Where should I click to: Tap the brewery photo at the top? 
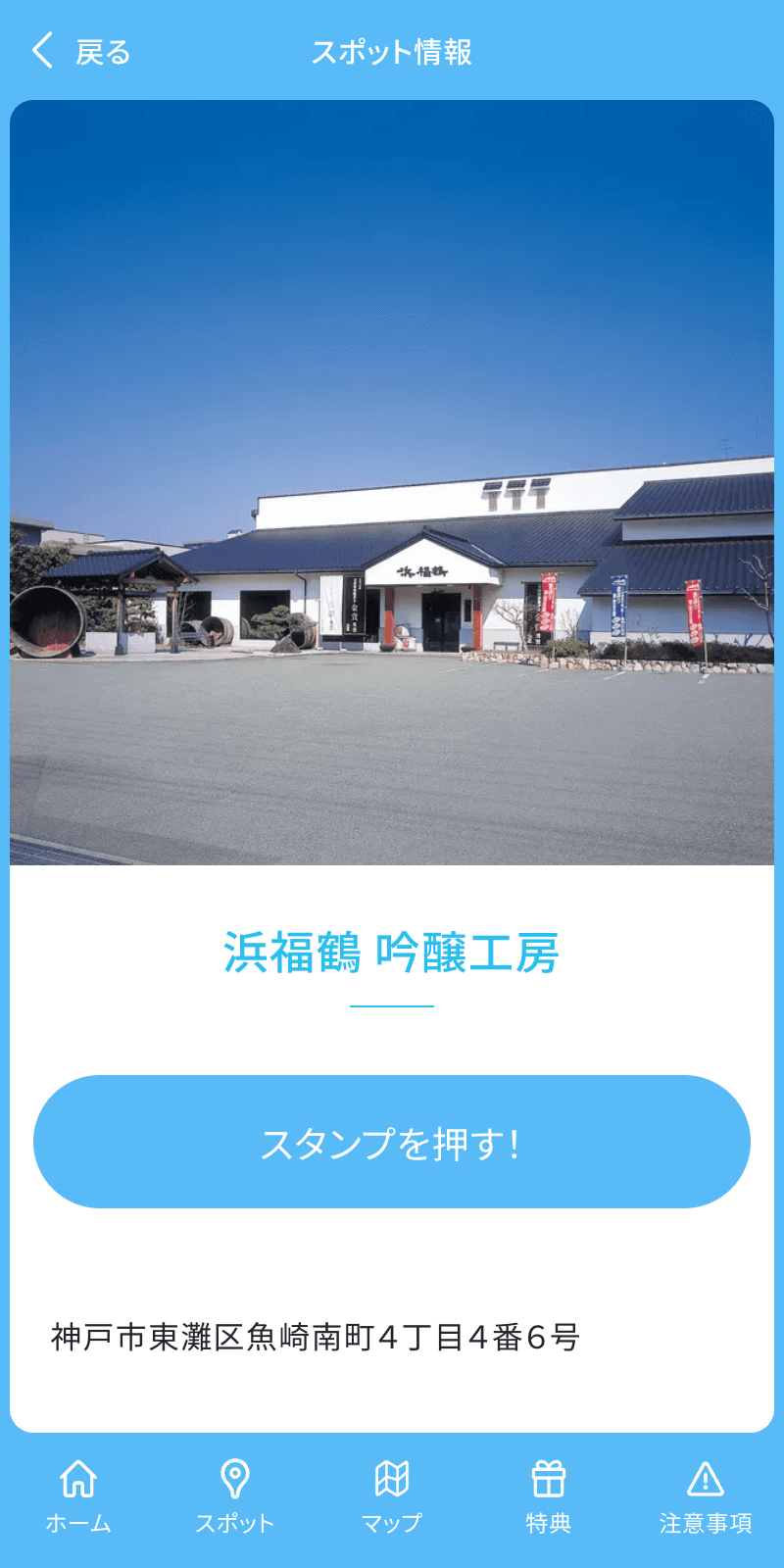392,480
